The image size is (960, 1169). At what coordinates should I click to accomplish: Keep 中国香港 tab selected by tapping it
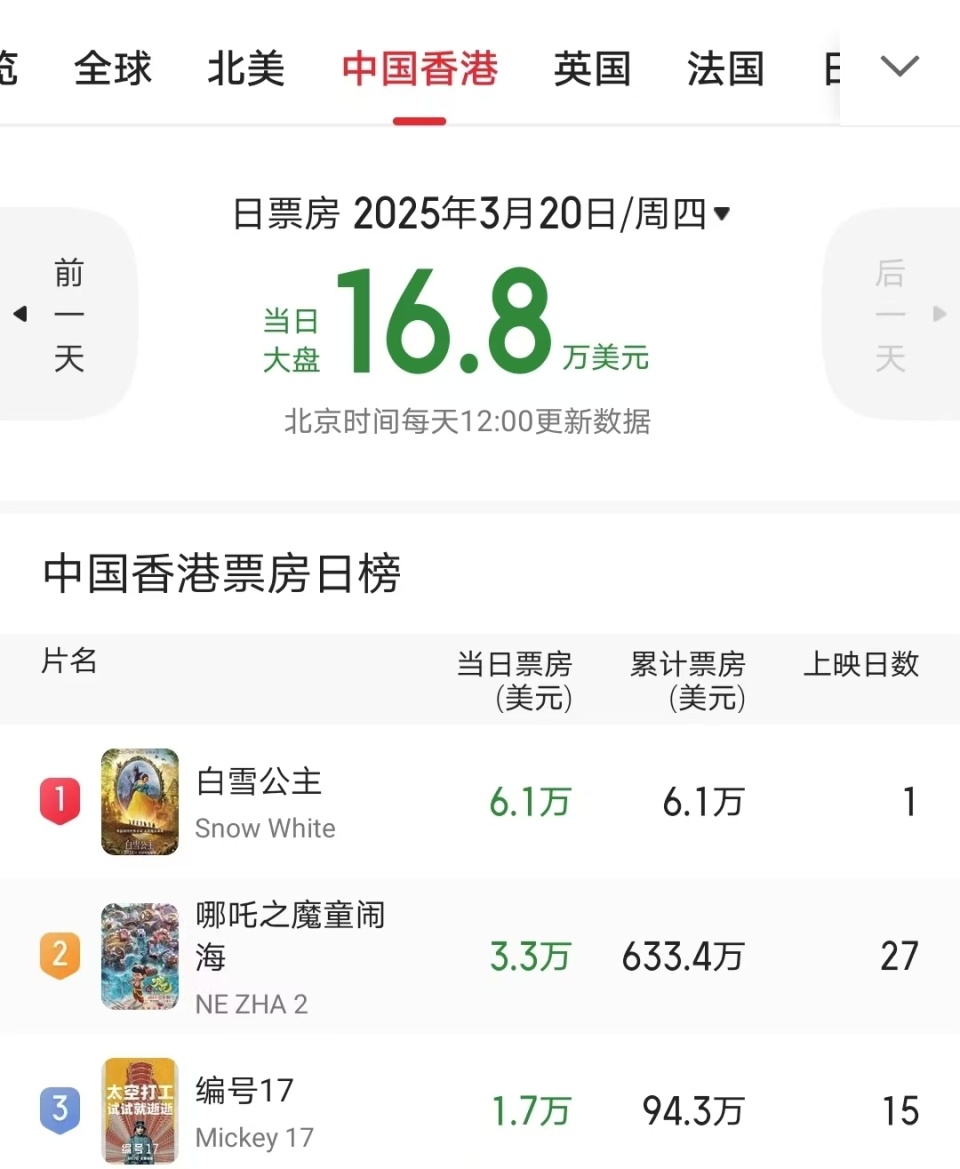(420, 70)
